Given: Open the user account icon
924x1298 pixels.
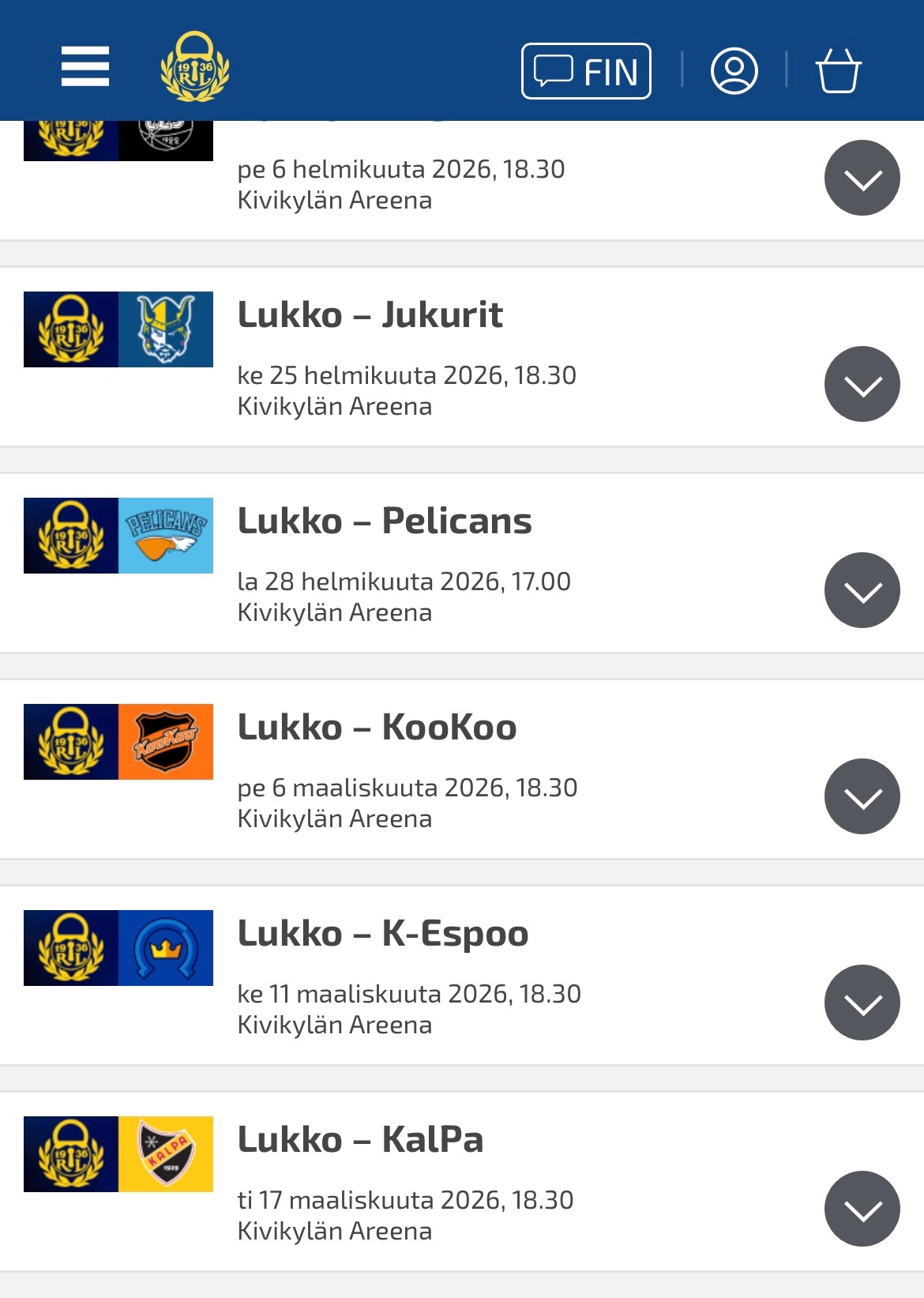Looking at the screenshot, I should pos(734,71).
